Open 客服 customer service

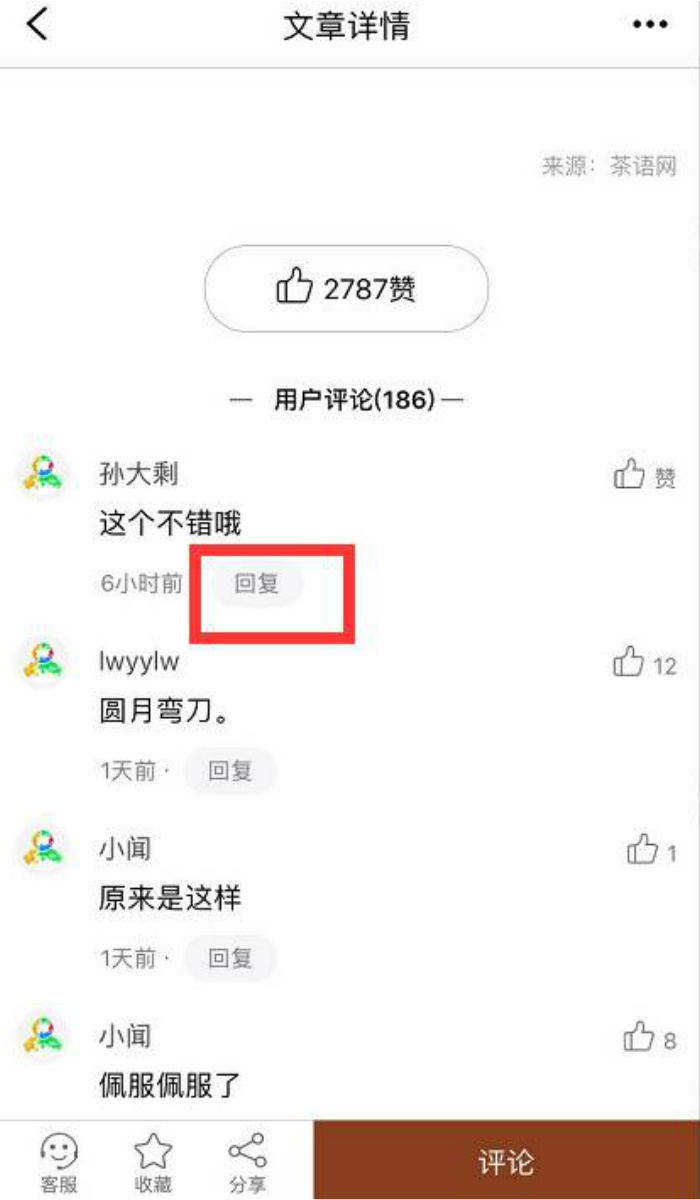pos(59,1162)
